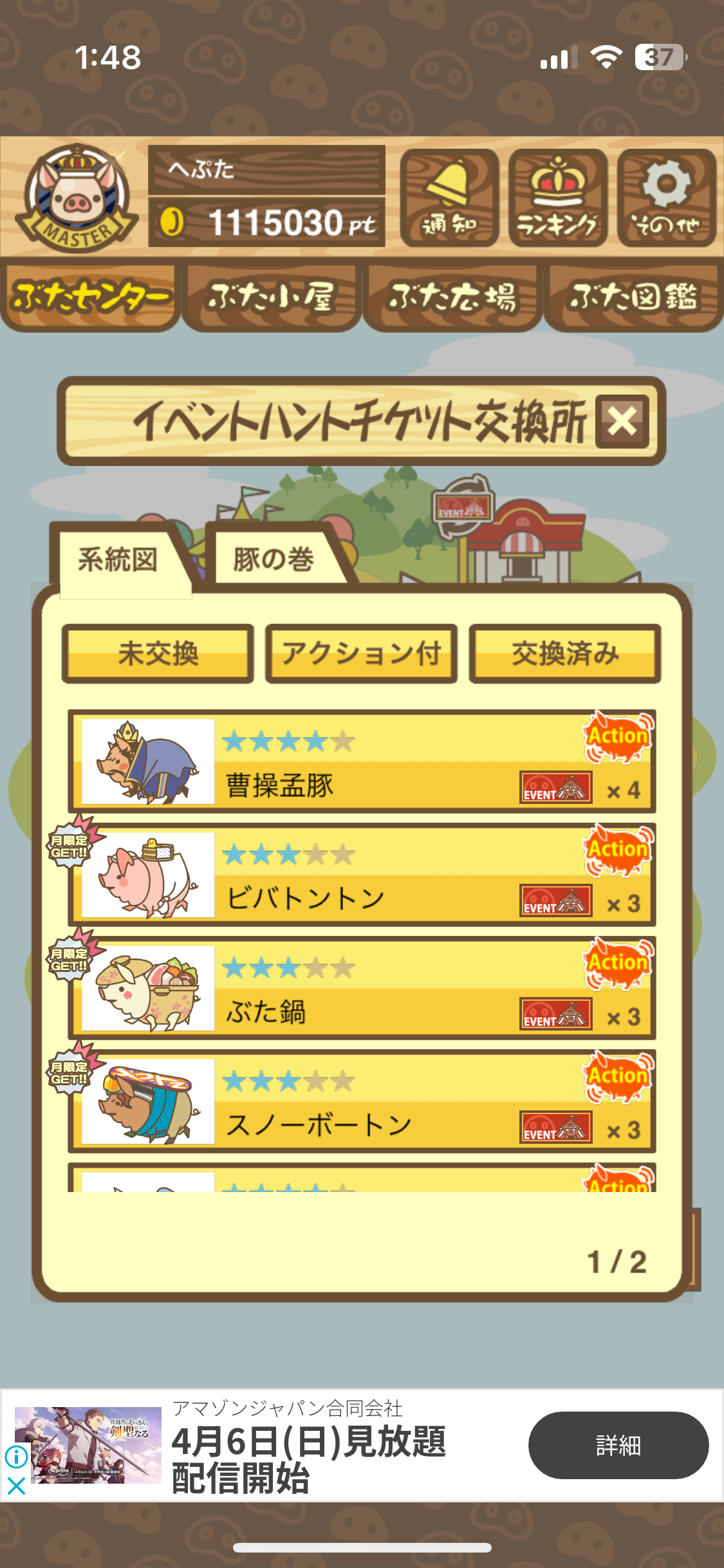Select the 系統図 tab

coord(120,559)
